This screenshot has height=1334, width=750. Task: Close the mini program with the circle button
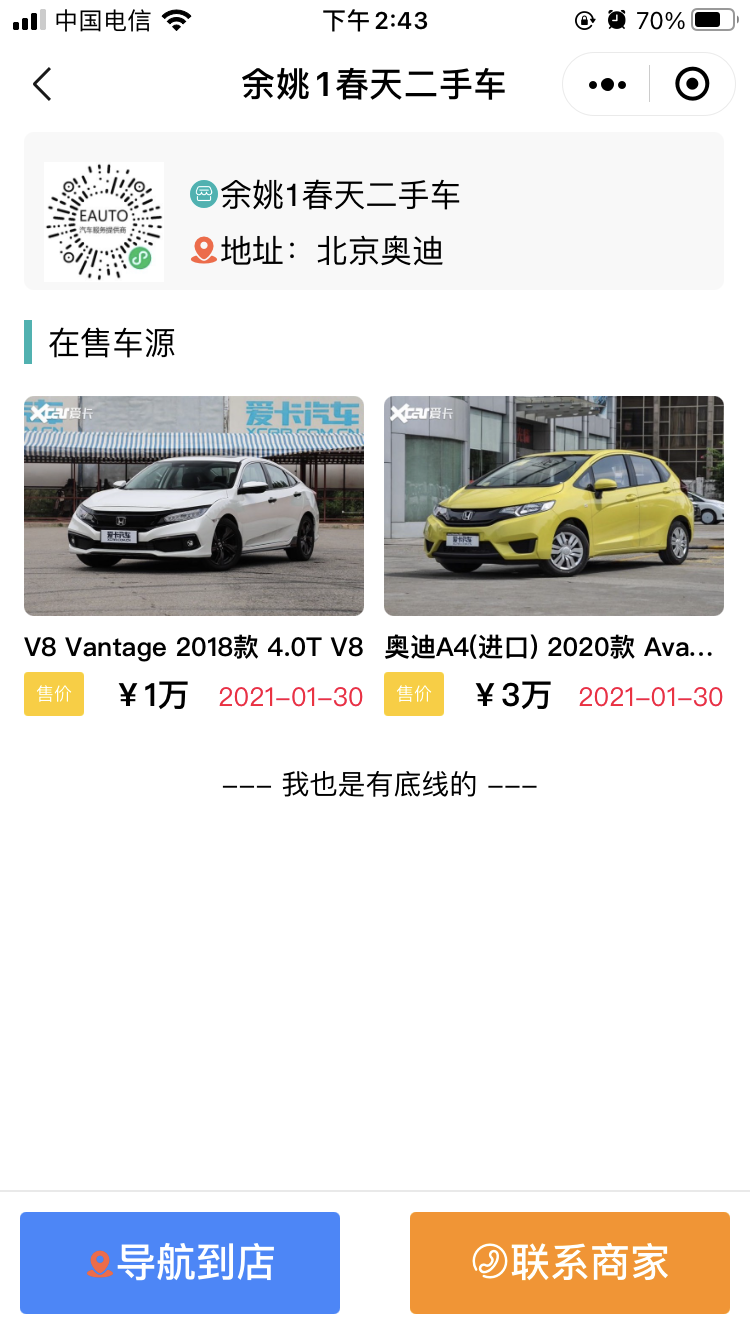point(692,85)
